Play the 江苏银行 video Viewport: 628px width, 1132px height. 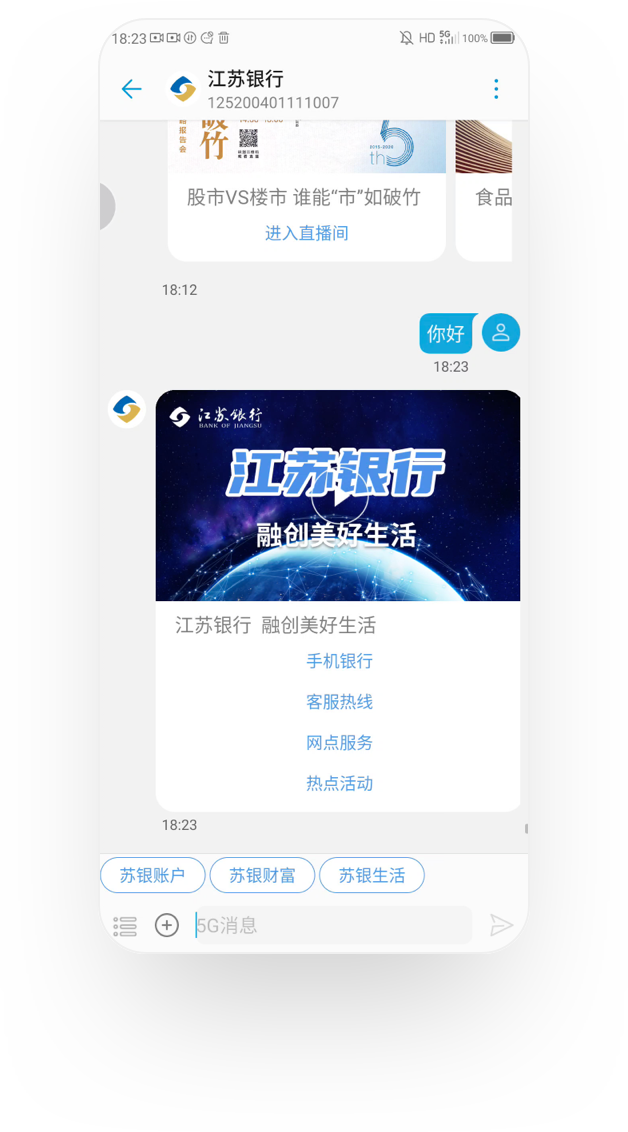pos(338,496)
